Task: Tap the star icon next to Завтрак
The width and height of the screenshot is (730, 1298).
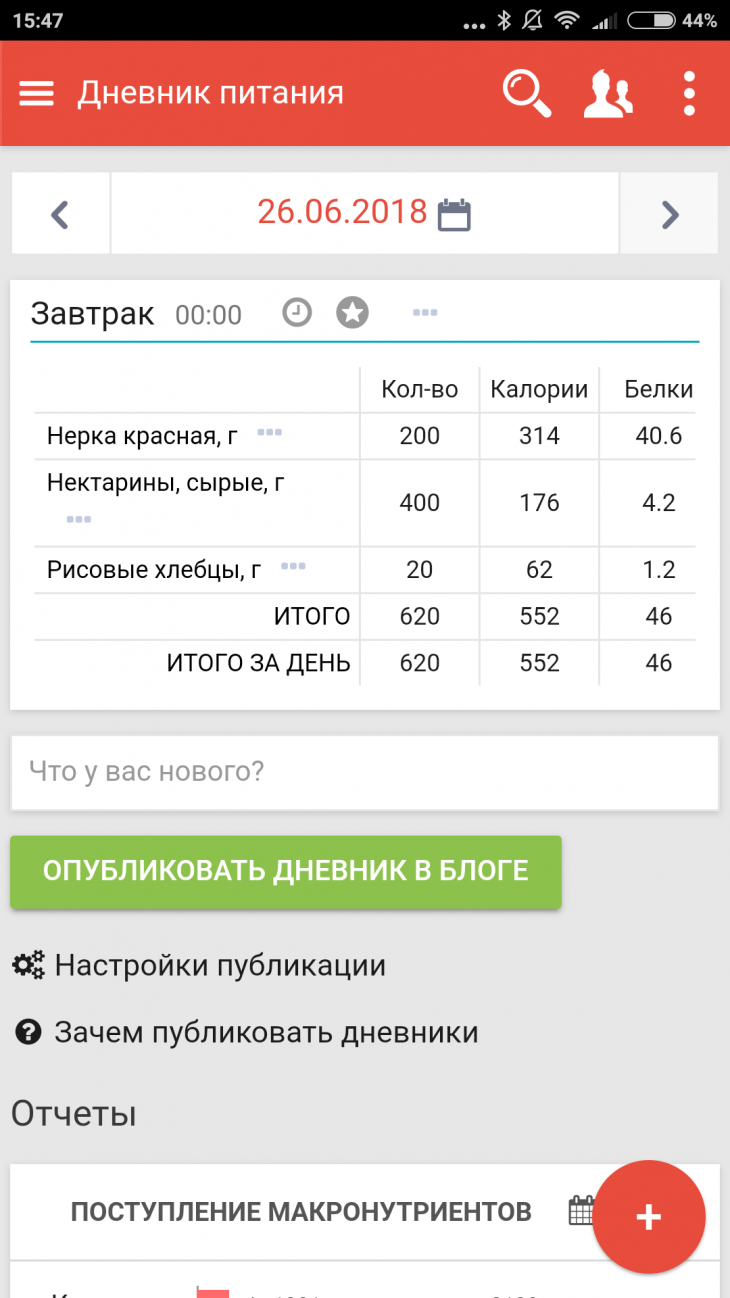Action: [x=352, y=313]
